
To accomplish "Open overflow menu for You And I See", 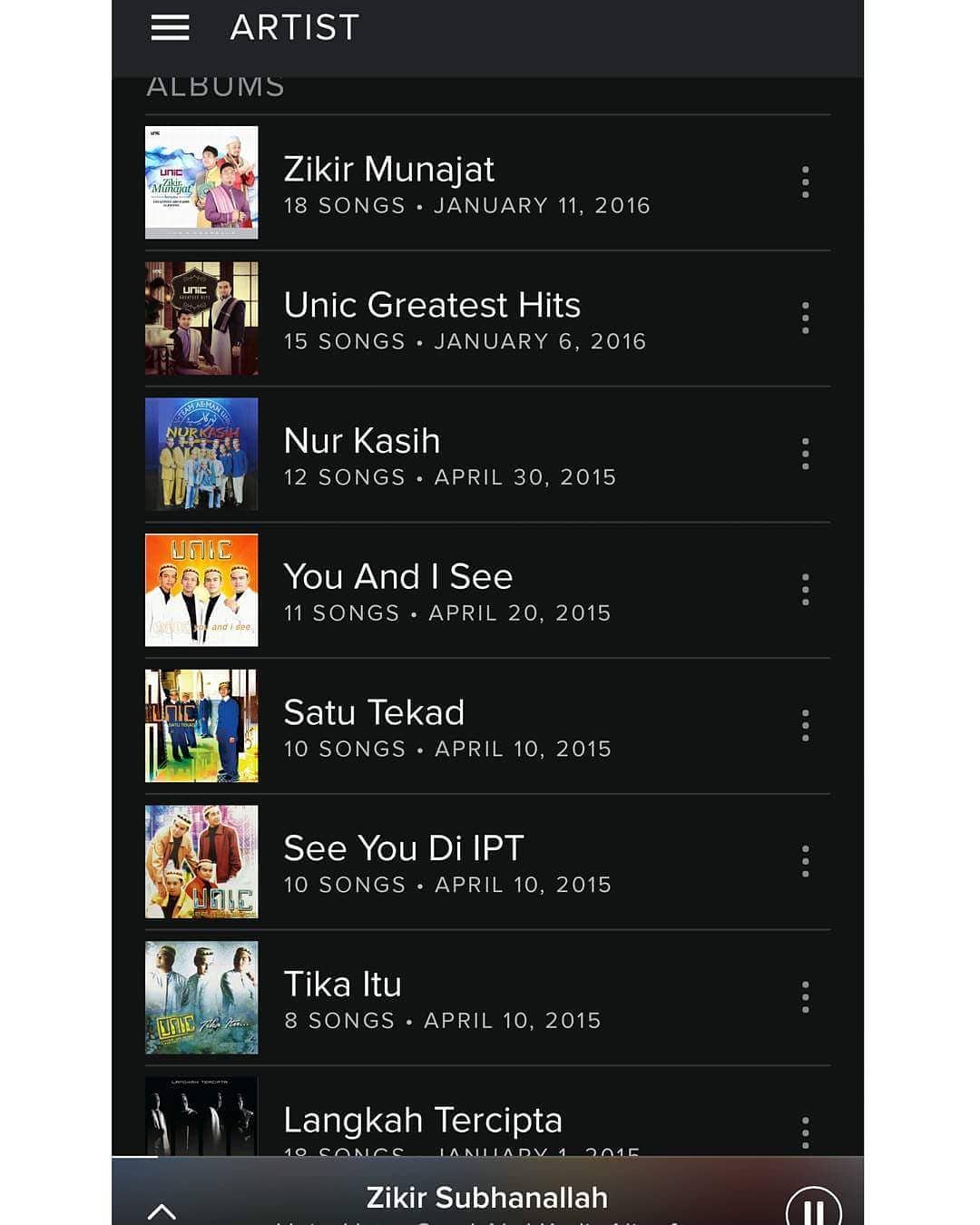I will pyautogui.click(x=805, y=590).
